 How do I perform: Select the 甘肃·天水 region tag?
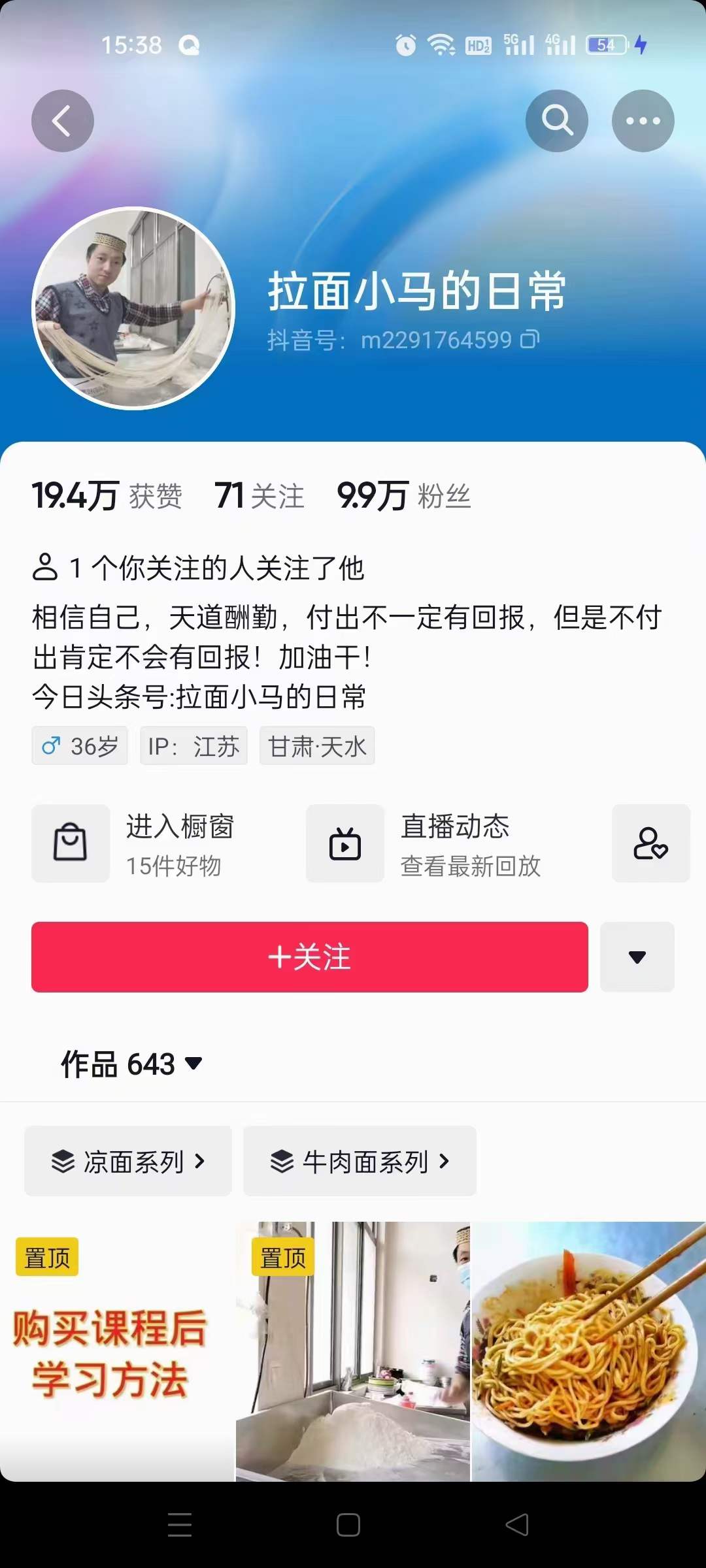(316, 746)
